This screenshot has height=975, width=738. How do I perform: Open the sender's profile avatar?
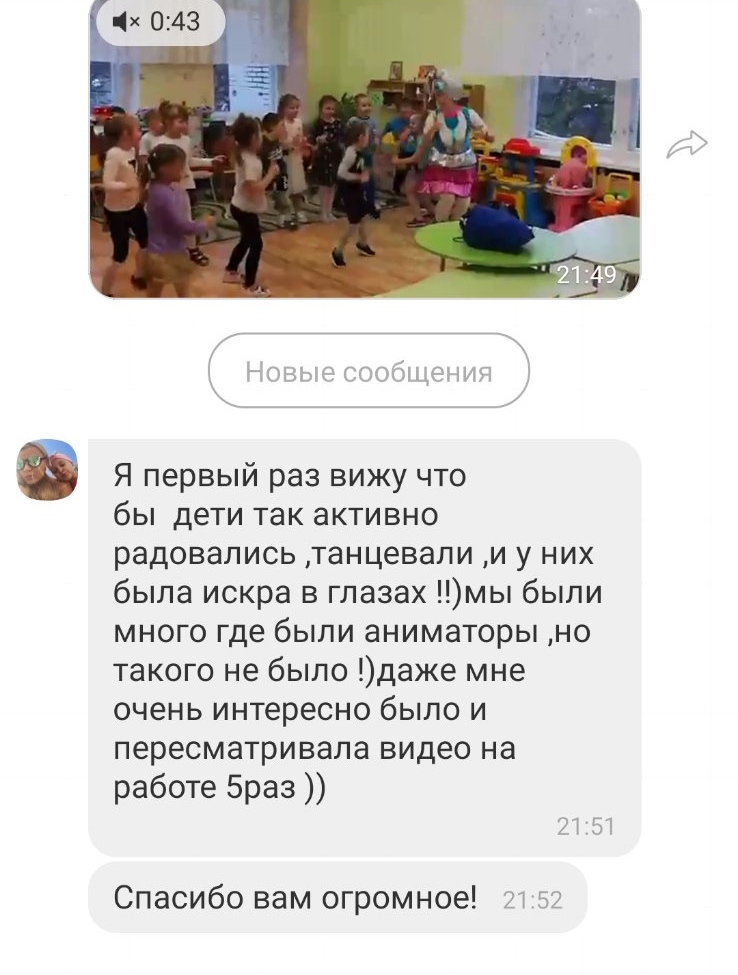47,470
